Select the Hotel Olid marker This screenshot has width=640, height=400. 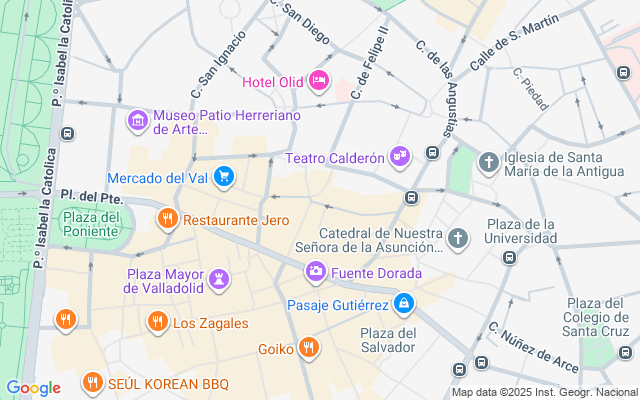tap(319, 81)
